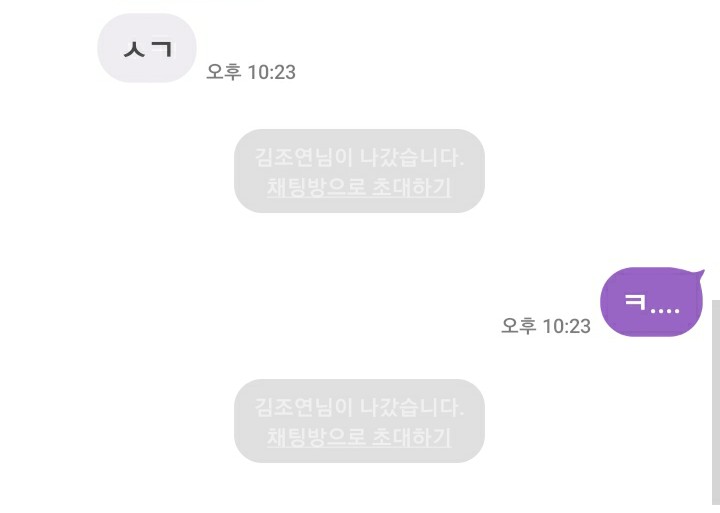Tap the 채팅방으로 초대하기 link under the ㅅㄱ message
720x513 pixels.
358,187
